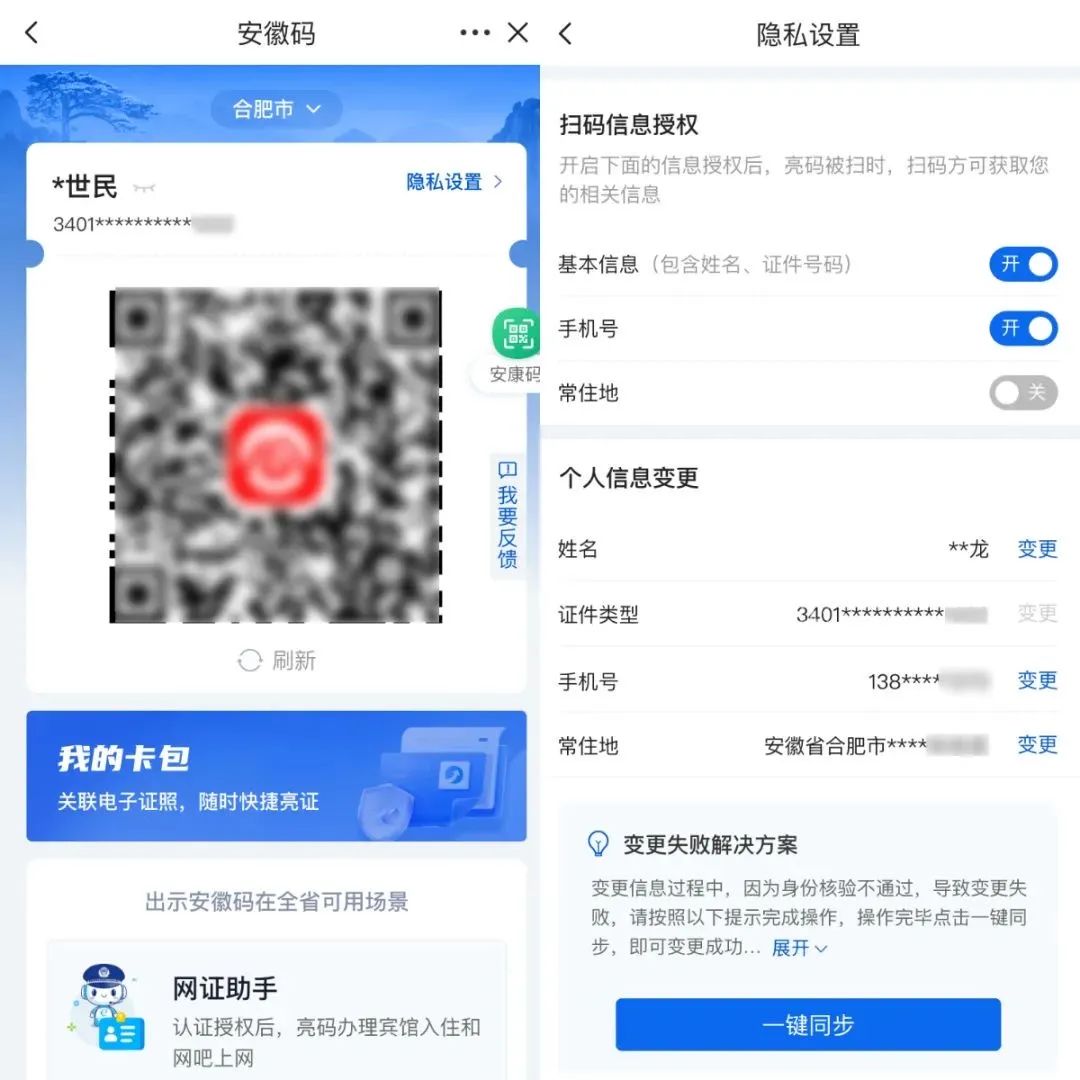Refresh the QR code with 刷新
The height and width of the screenshot is (1080, 1080).
276,660
